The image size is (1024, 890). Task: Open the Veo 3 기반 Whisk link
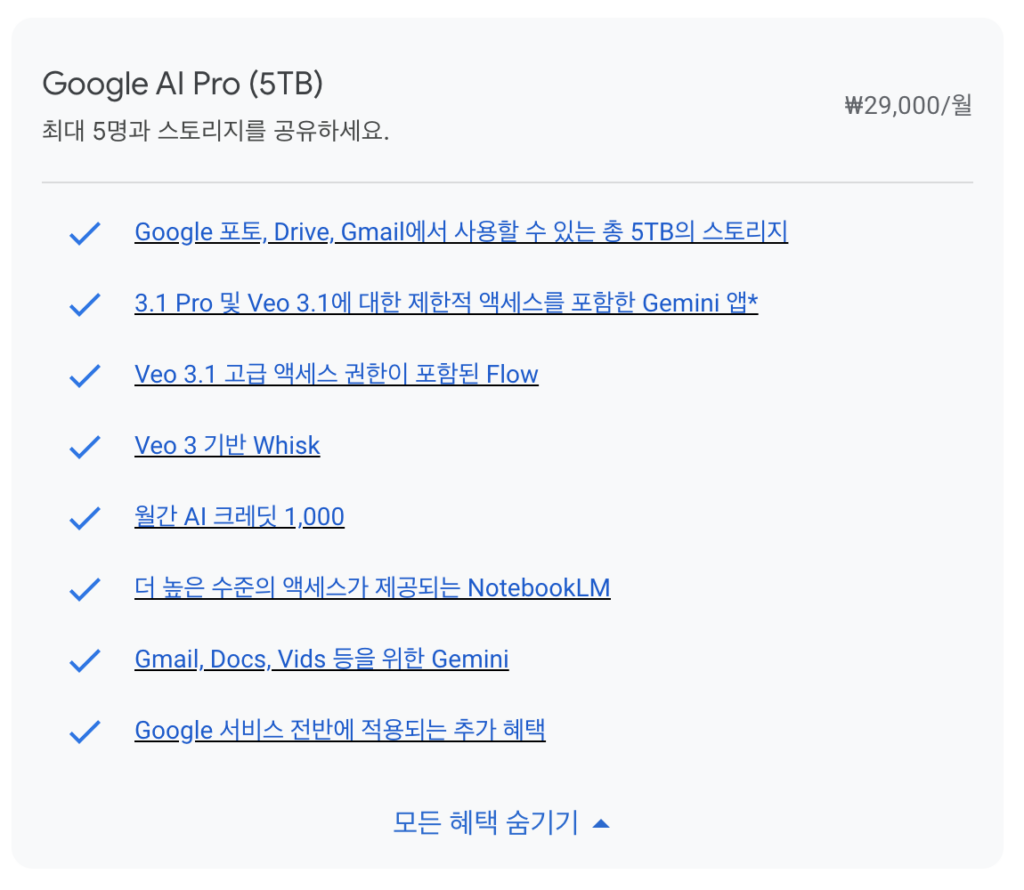pos(227,445)
